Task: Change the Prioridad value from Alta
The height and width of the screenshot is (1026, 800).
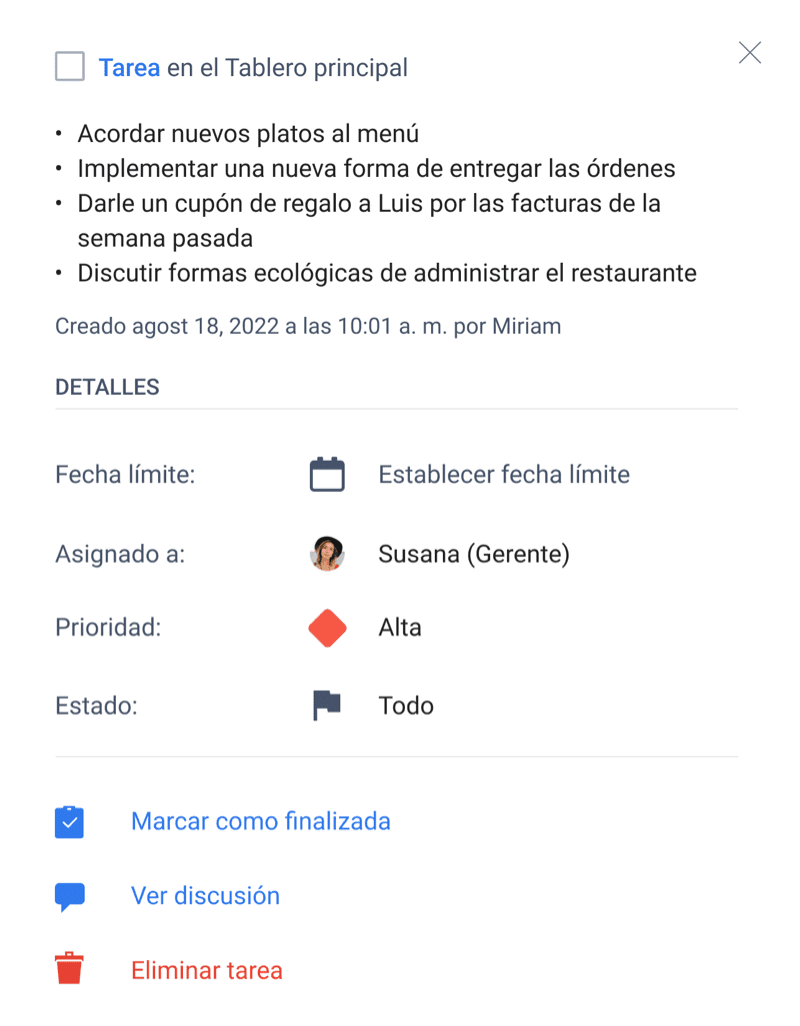Action: click(402, 628)
